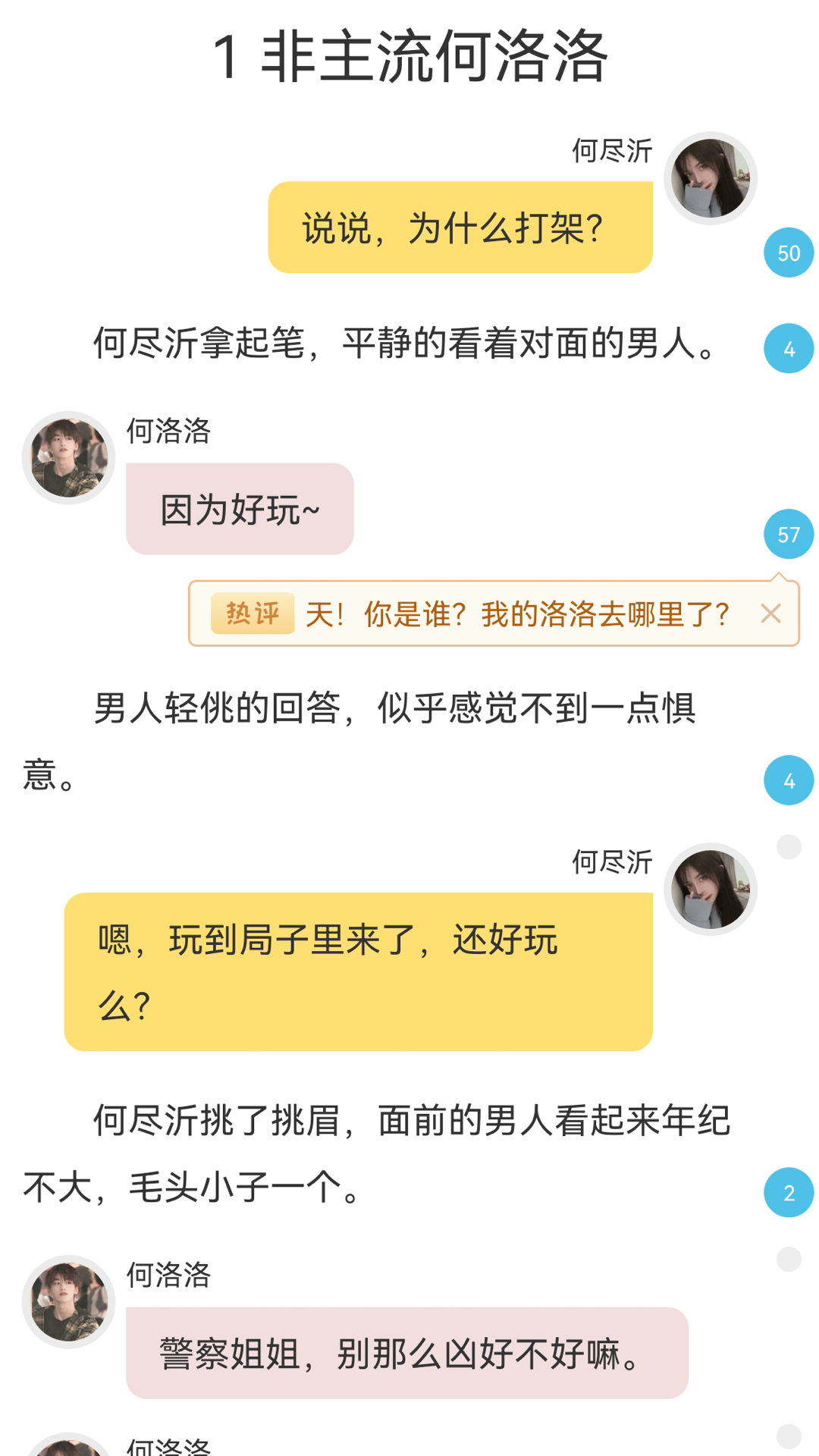Open the 2 comments beside 毛头小子一个
819x1456 pixels.
(789, 1192)
